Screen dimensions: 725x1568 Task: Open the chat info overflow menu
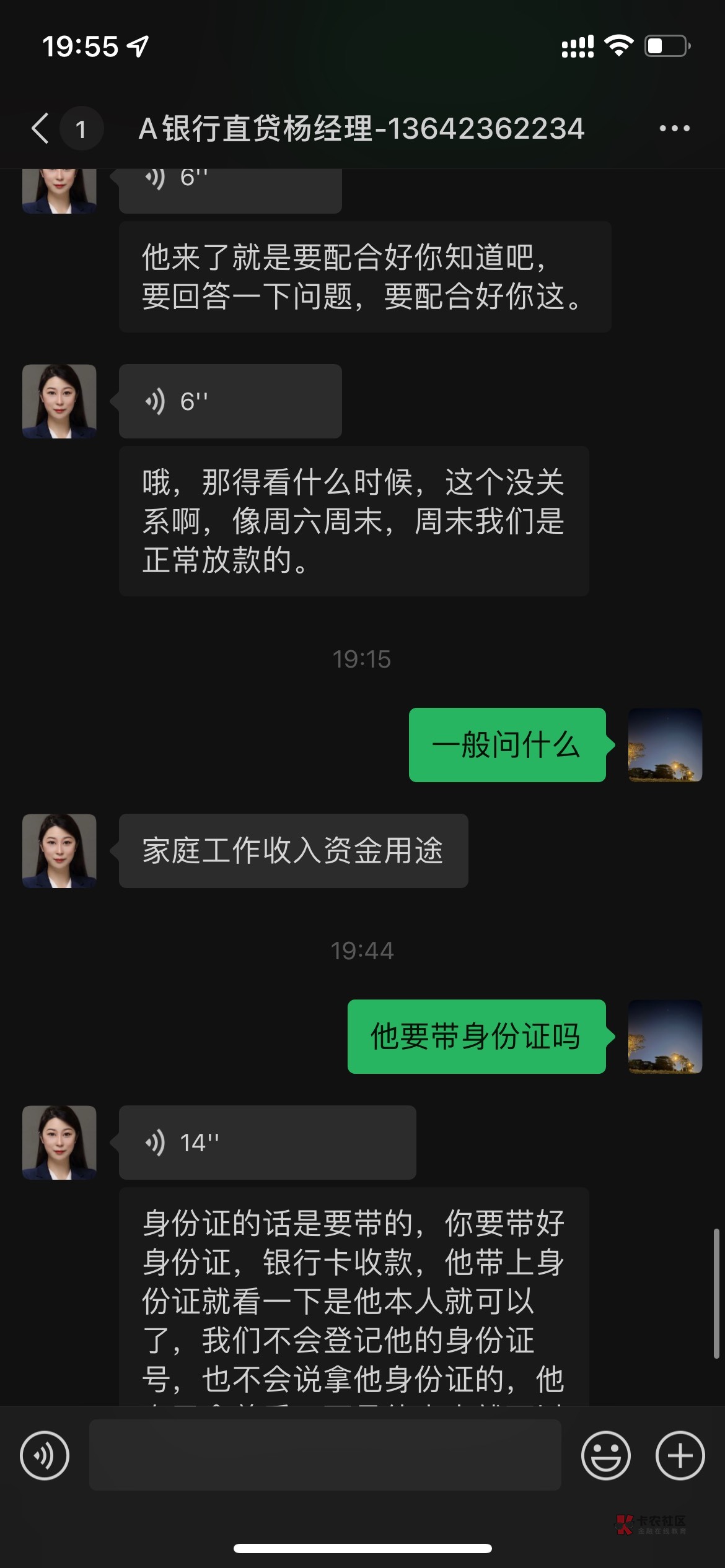tap(674, 129)
